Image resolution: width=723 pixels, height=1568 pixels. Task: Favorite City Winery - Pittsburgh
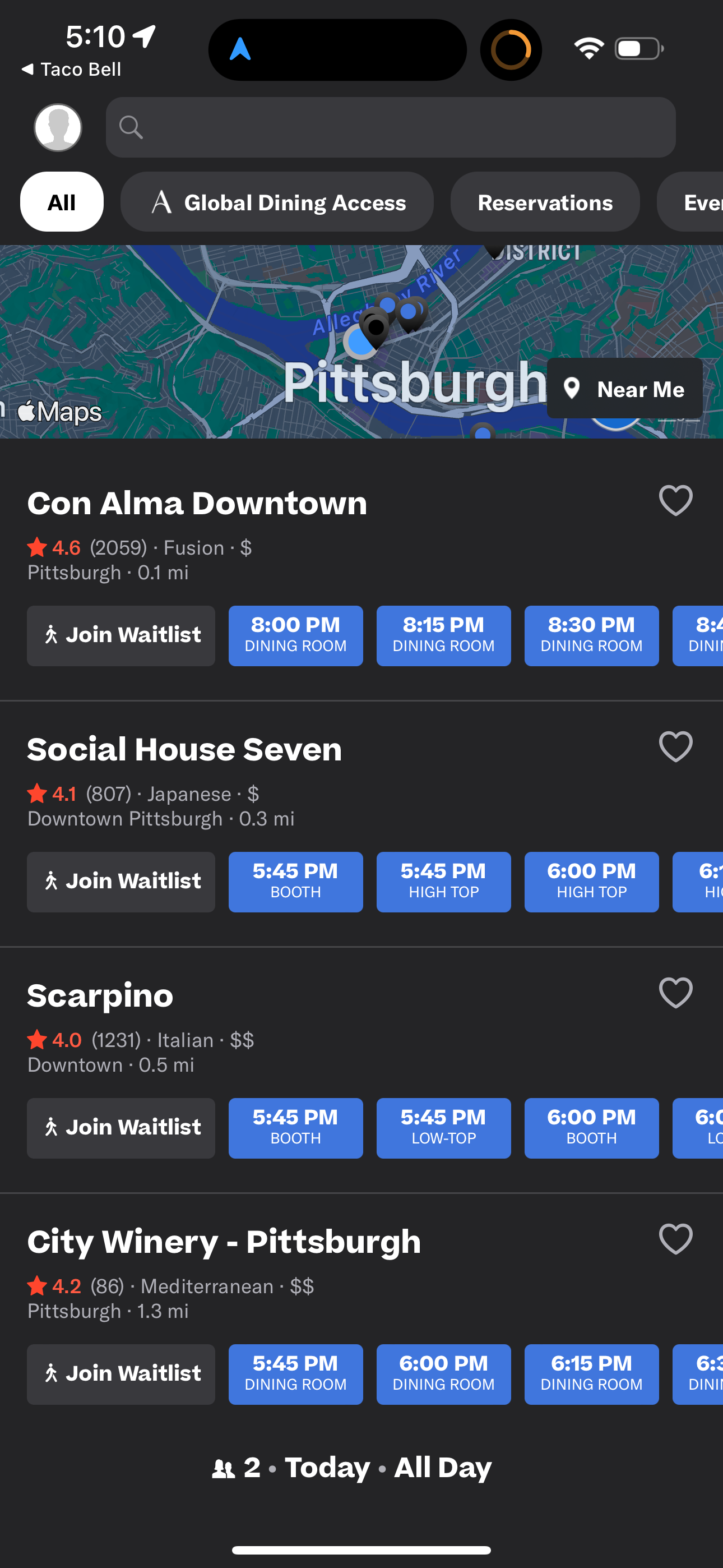[x=675, y=1240]
